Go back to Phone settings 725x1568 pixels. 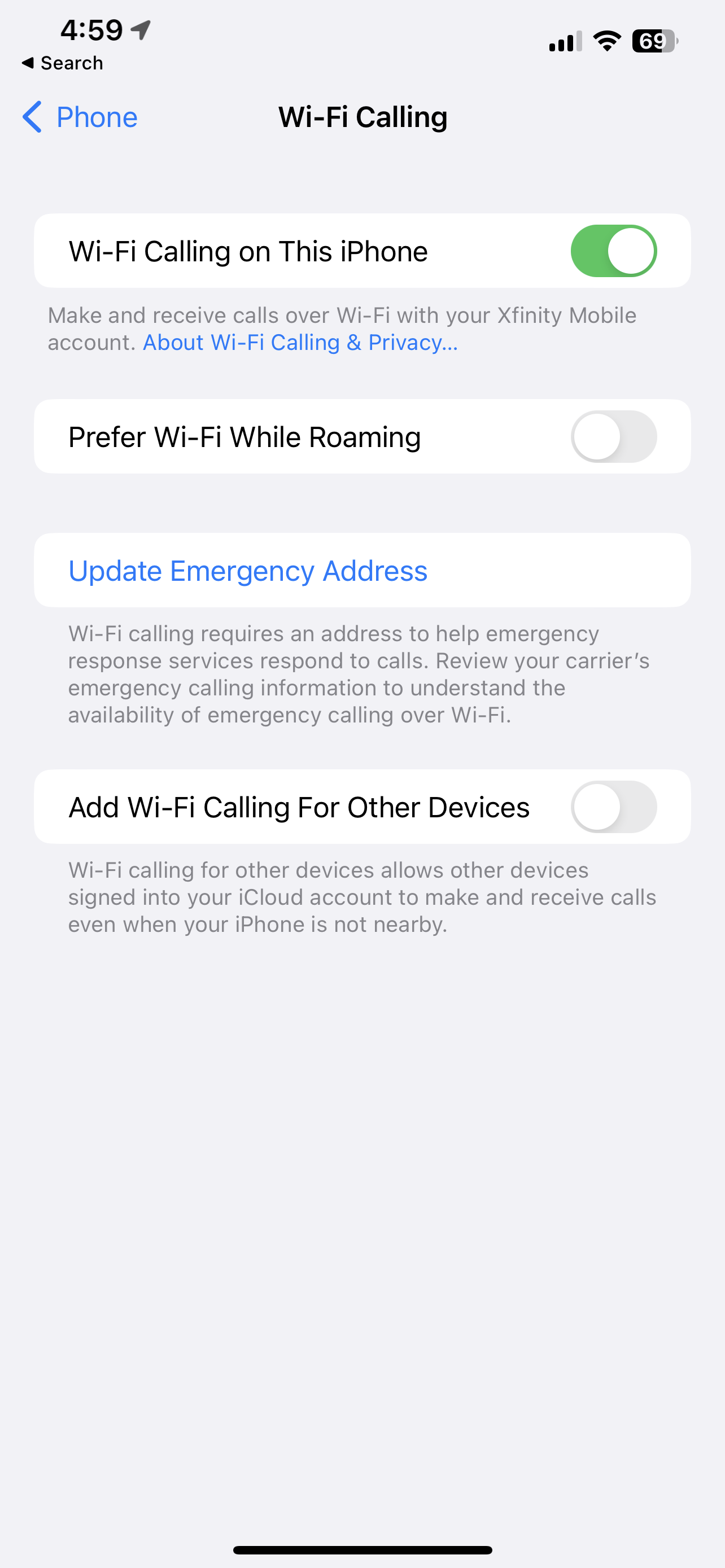[80, 117]
